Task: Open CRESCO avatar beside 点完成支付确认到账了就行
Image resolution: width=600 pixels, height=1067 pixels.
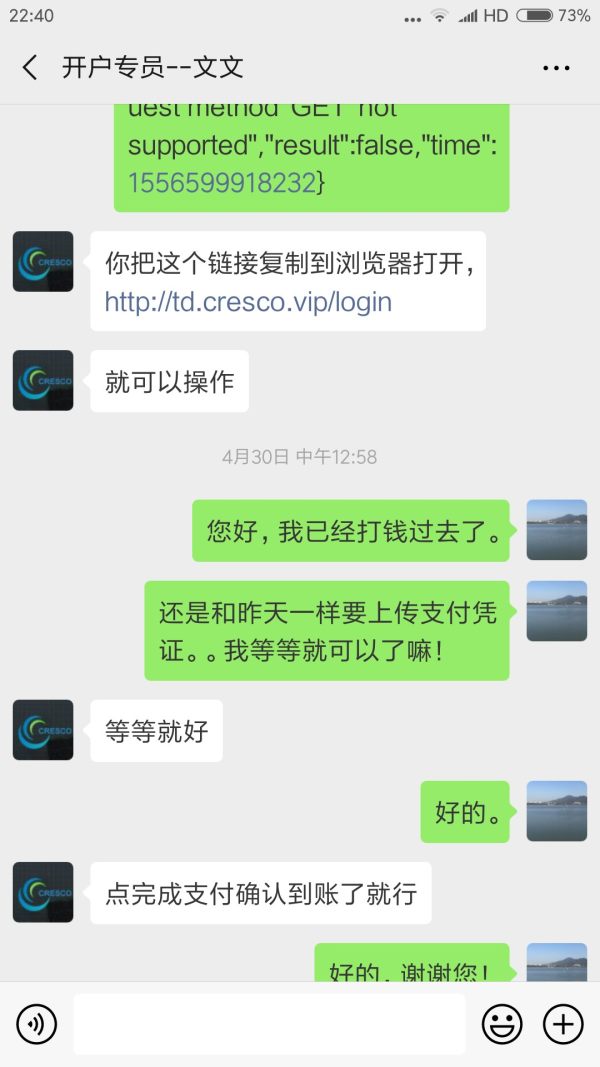Action: [43, 892]
